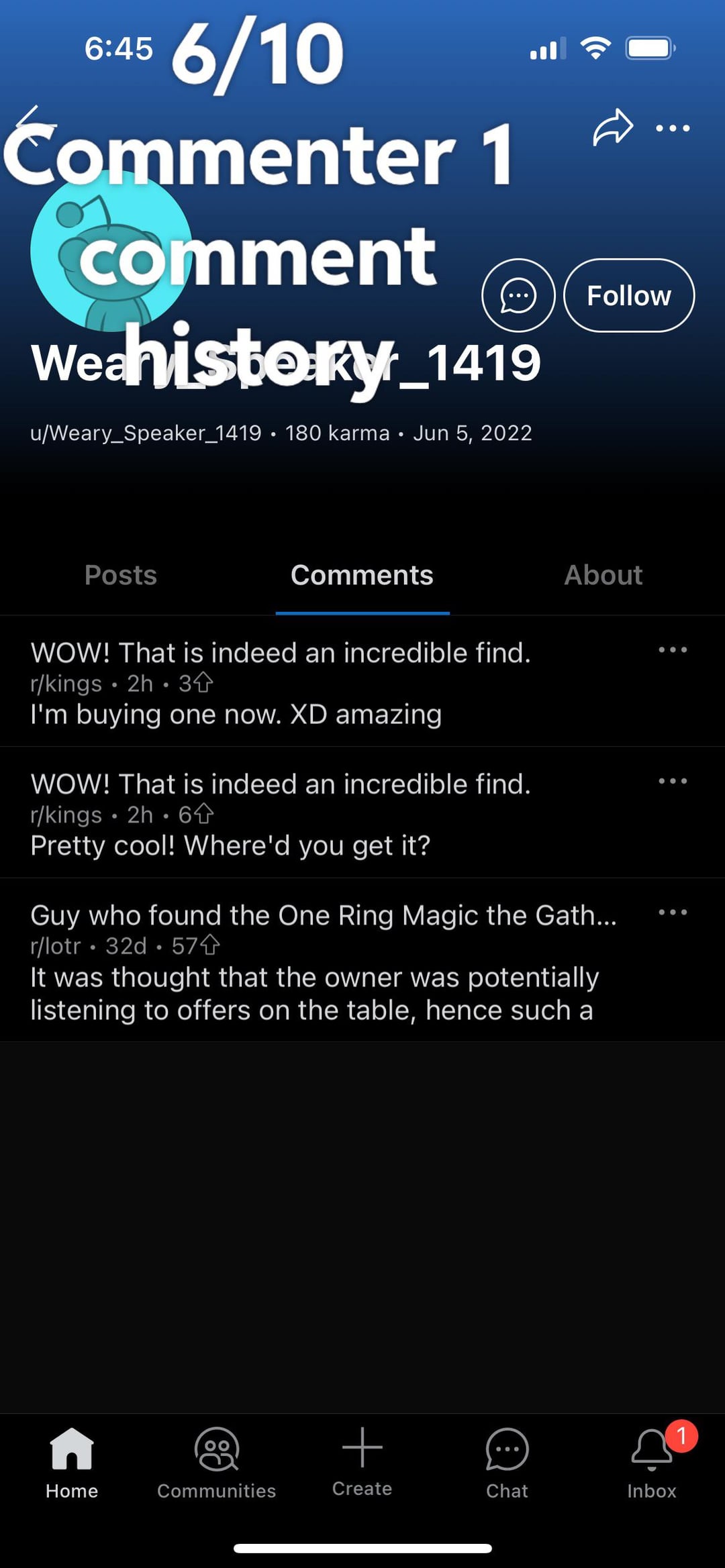Viewport: 725px width, 1568px height.
Task: Open options for the r/lotr comment
Action: (672, 912)
